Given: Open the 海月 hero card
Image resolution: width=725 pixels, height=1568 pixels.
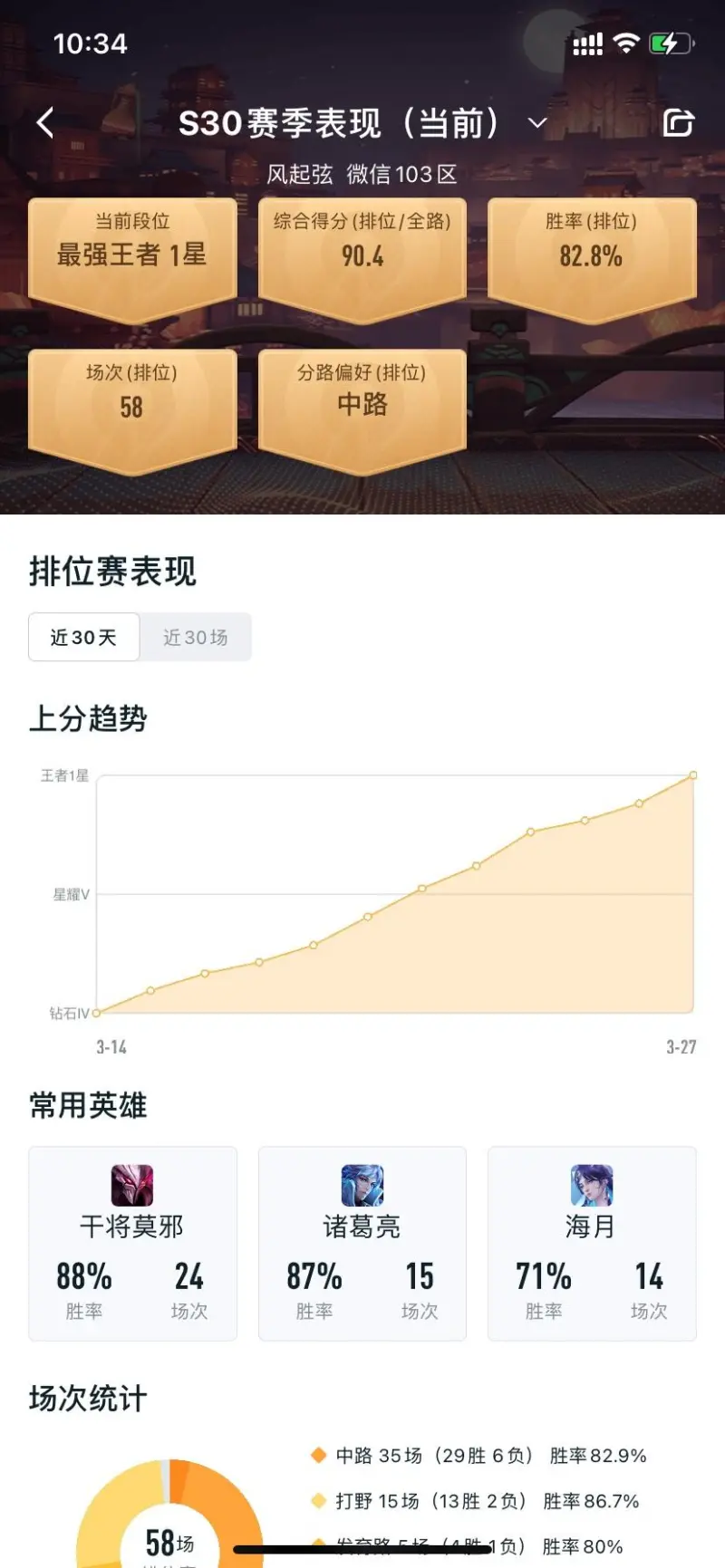Looking at the screenshot, I should [592, 1243].
